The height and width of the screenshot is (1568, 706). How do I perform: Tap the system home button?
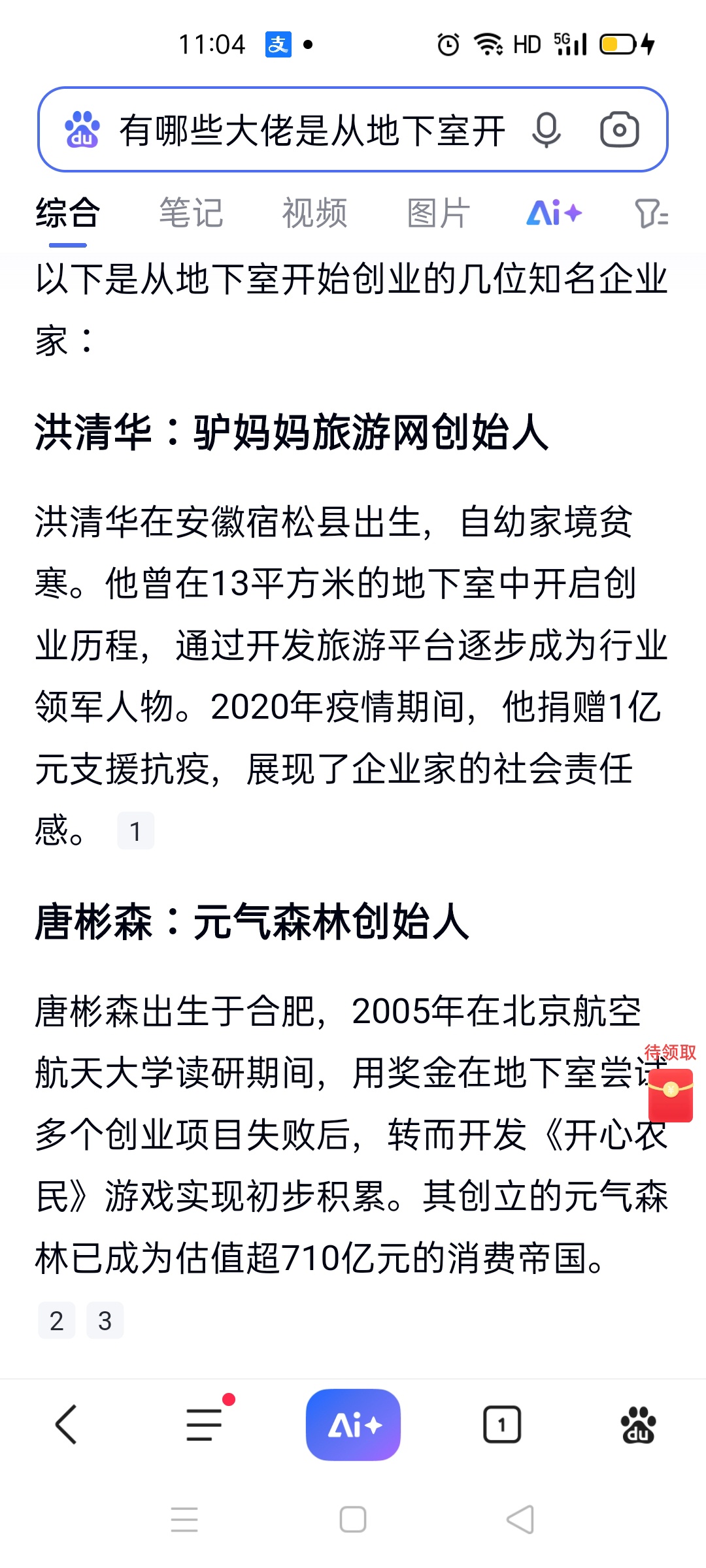(353, 1520)
